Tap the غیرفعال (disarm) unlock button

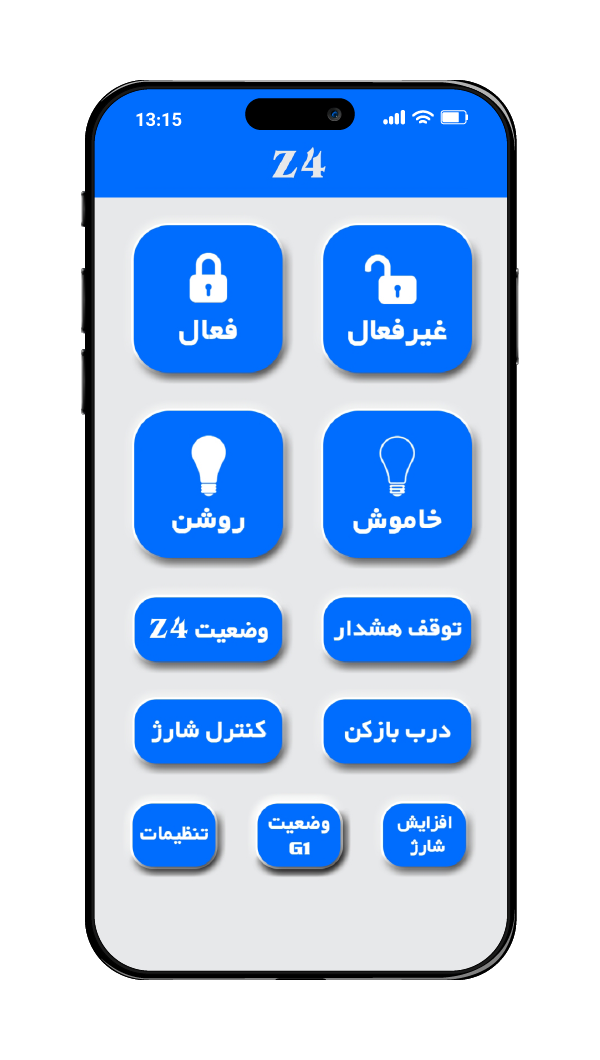(x=396, y=298)
